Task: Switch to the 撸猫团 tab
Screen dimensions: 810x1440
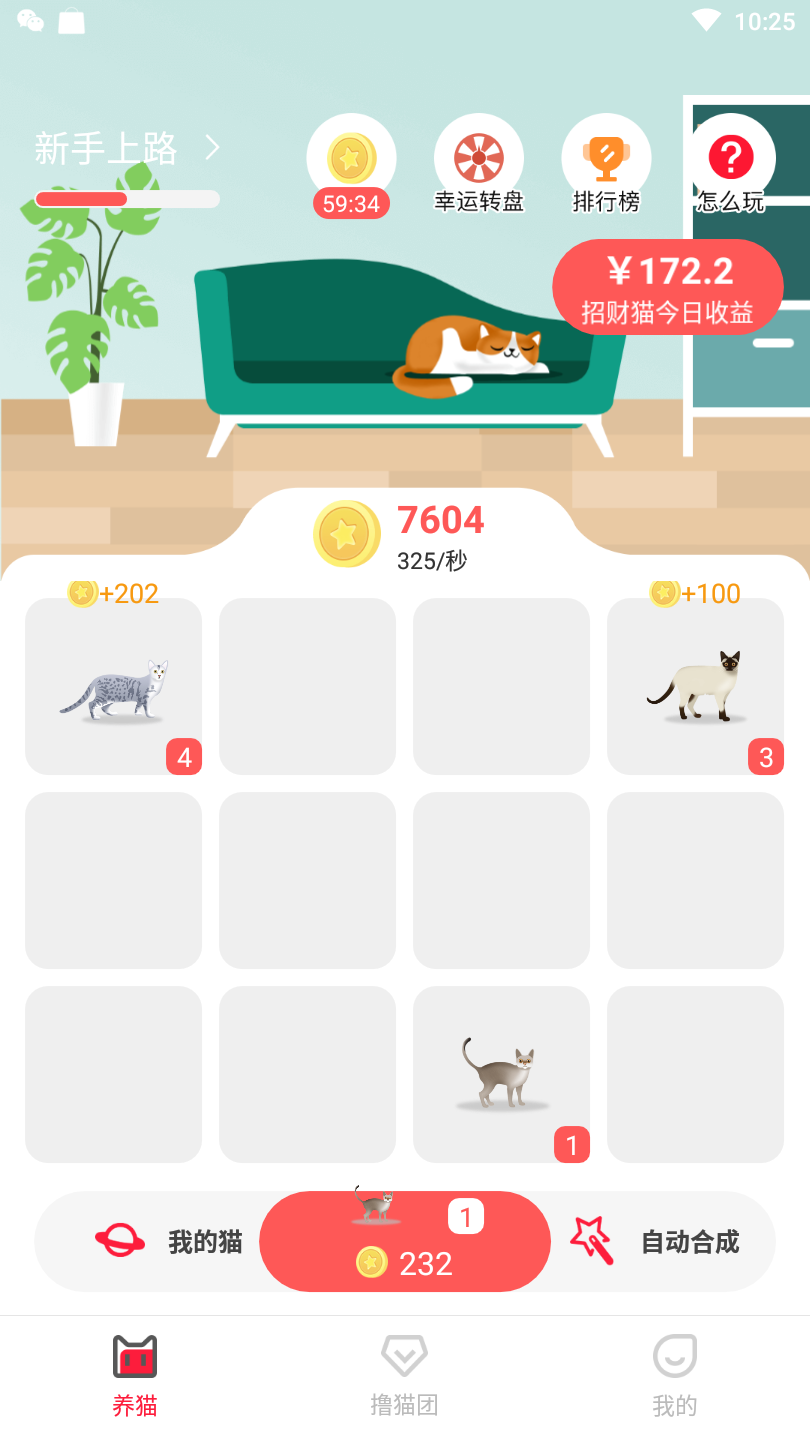Action: coord(404,1376)
